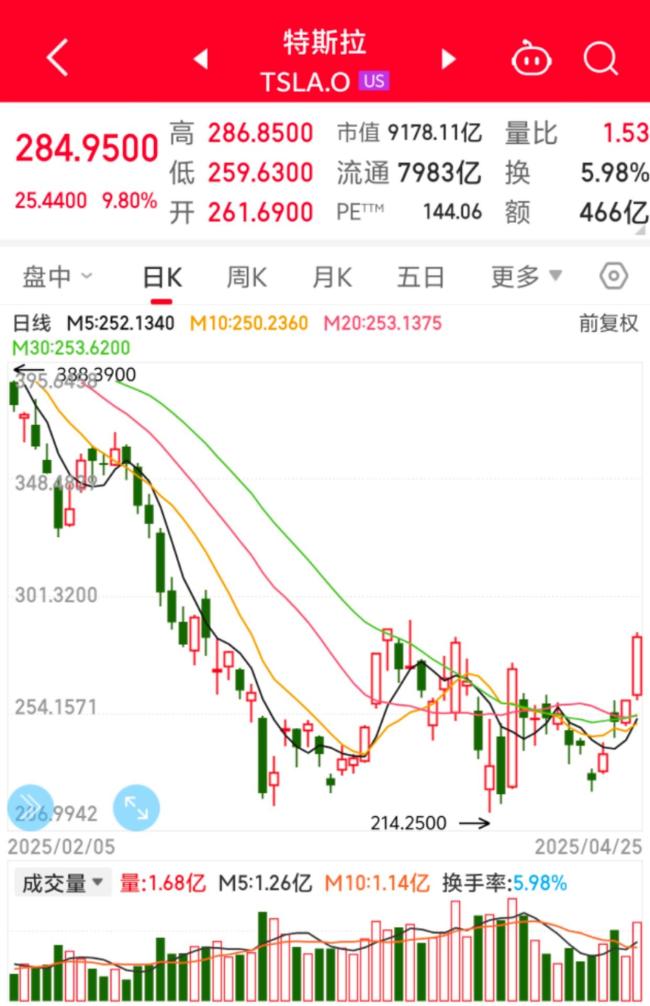Open the 盘中 dropdown
The height and width of the screenshot is (1006, 650).
coord(57,276)
